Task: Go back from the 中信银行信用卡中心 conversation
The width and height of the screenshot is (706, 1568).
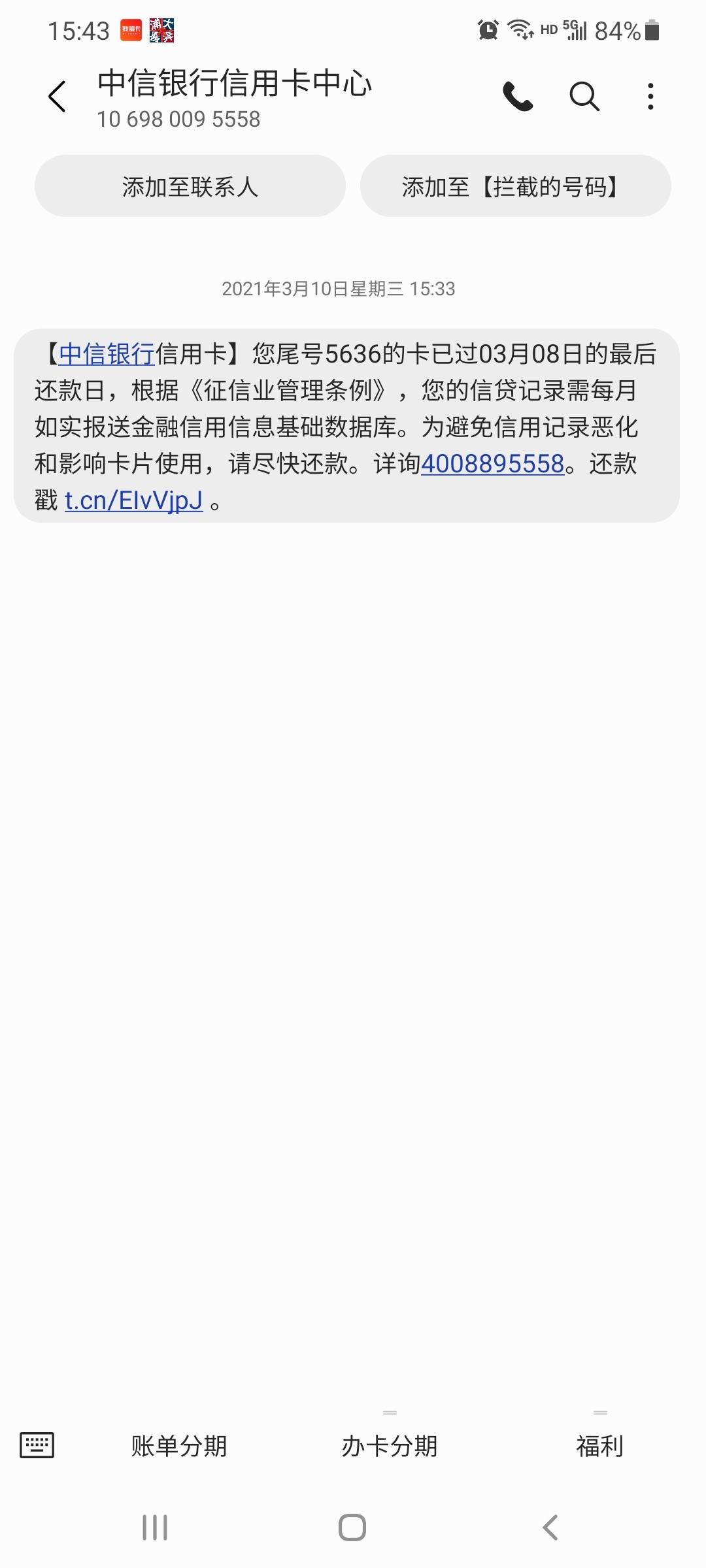Action: [58, 97]
